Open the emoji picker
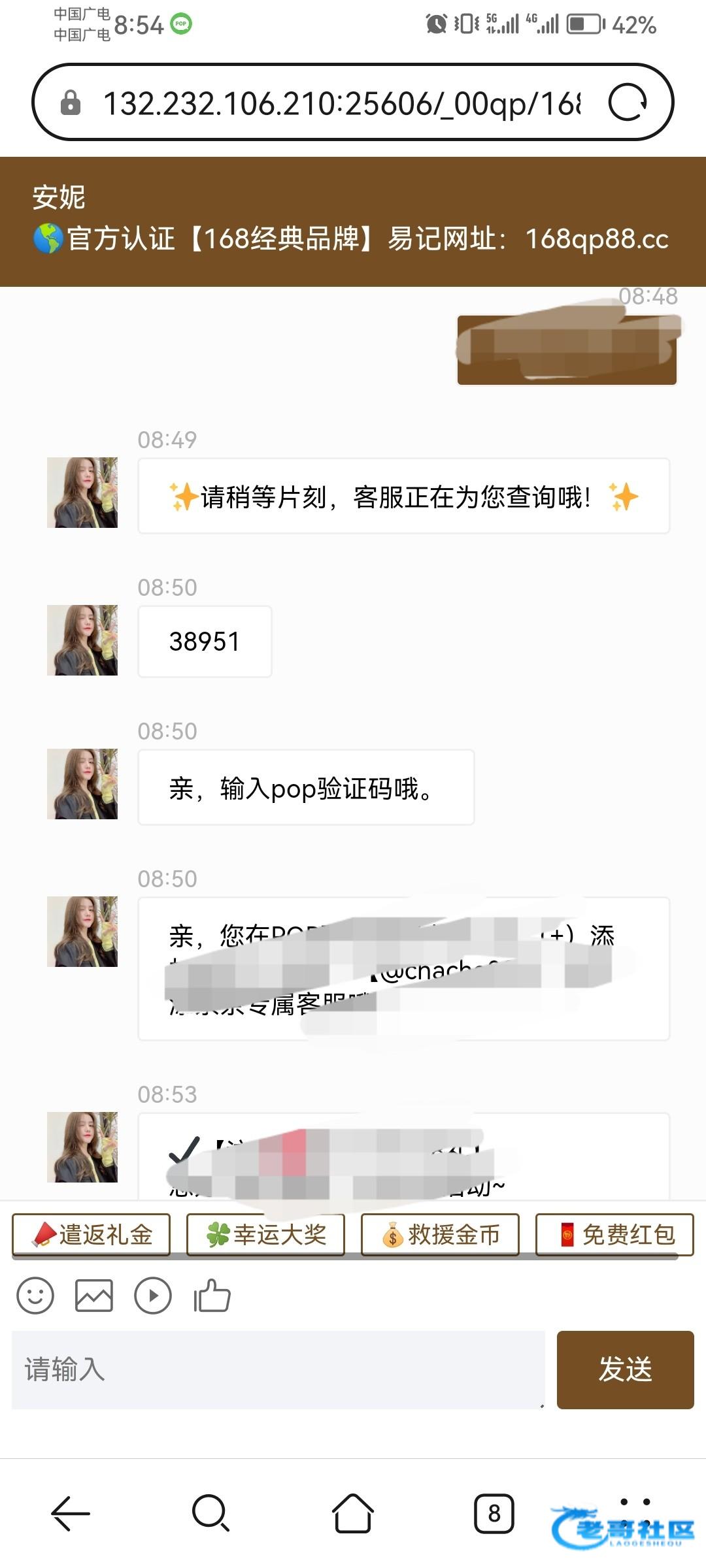 click(35, 1295)
